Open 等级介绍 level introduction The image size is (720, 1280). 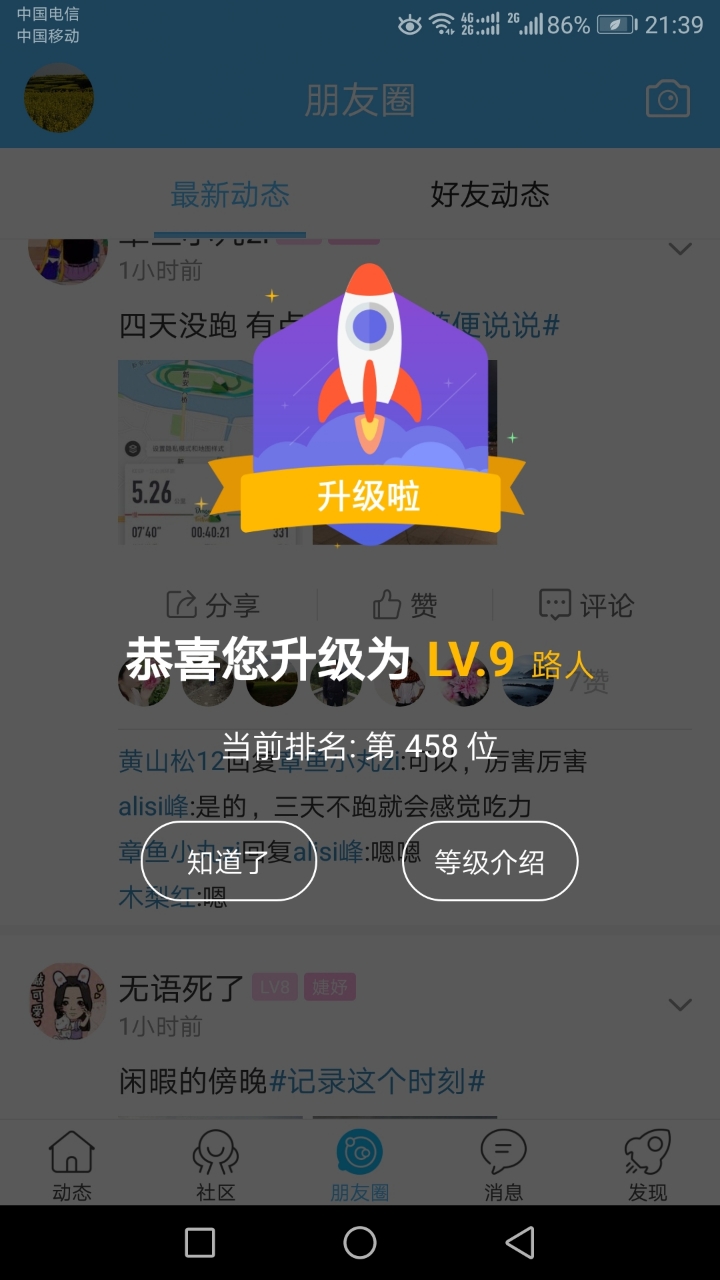click(490, 861)
